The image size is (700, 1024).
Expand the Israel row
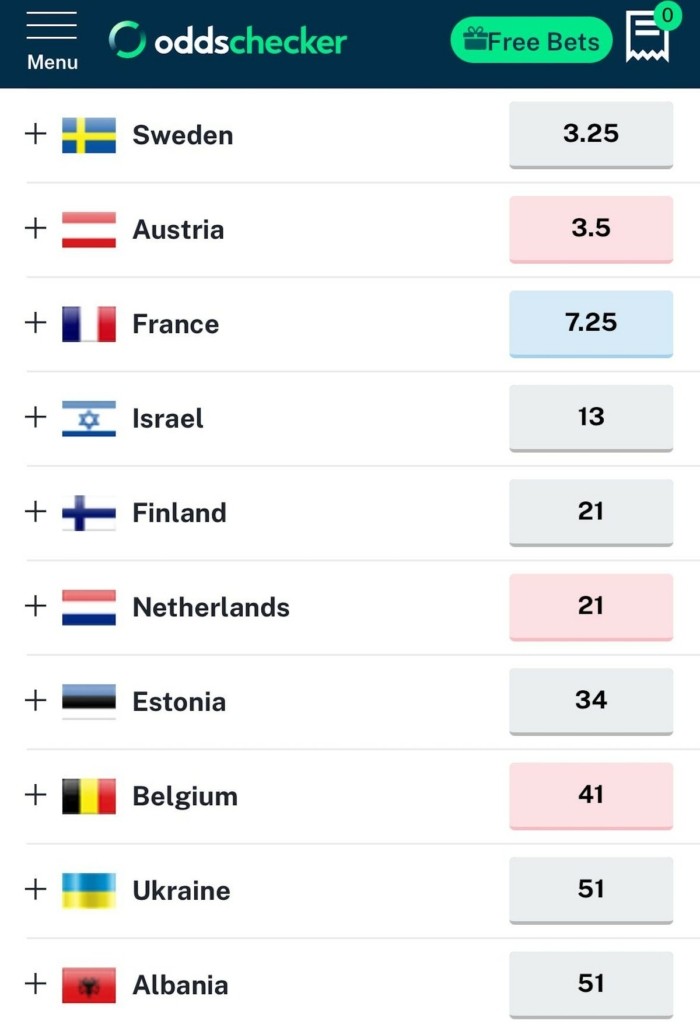[x=36, y=417]
